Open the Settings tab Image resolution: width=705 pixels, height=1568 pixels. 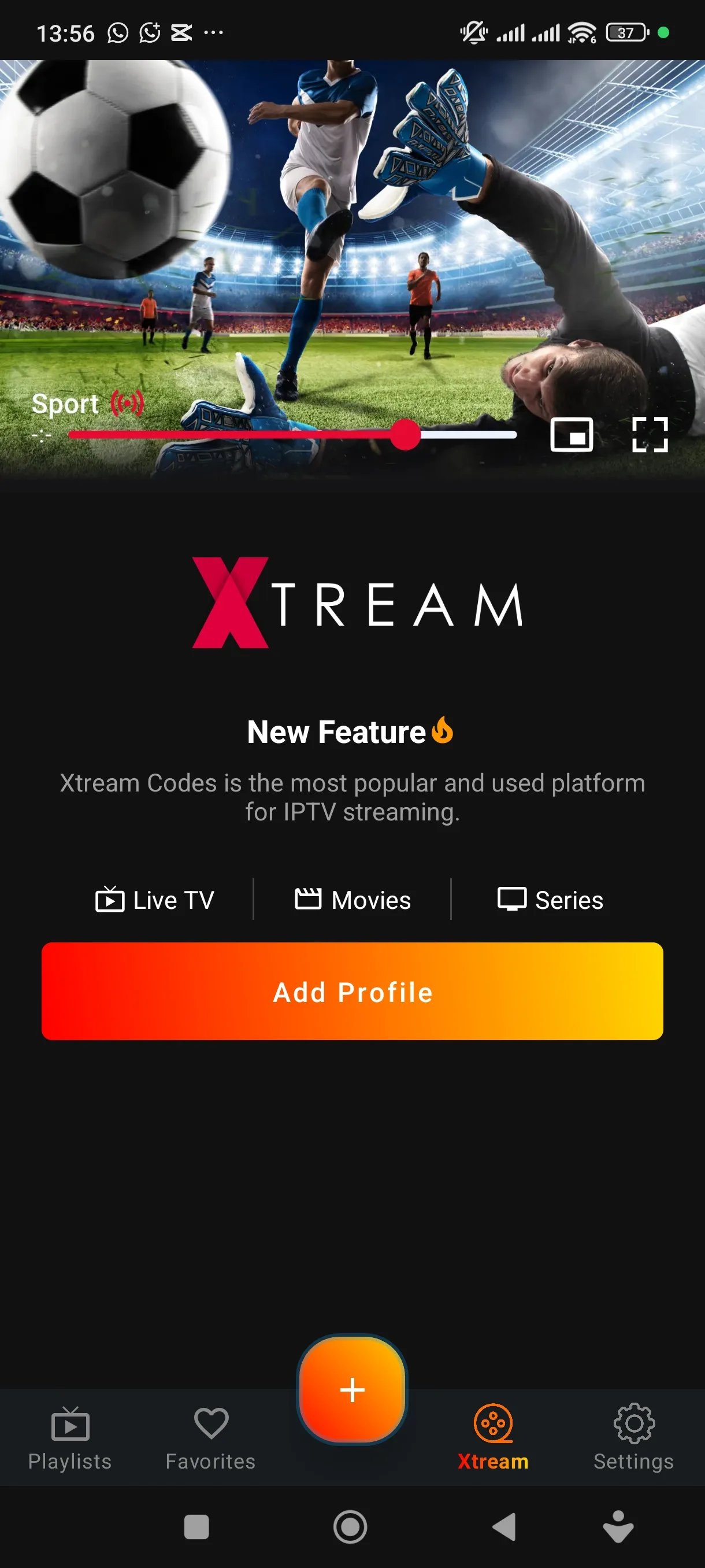(633, 1436)
